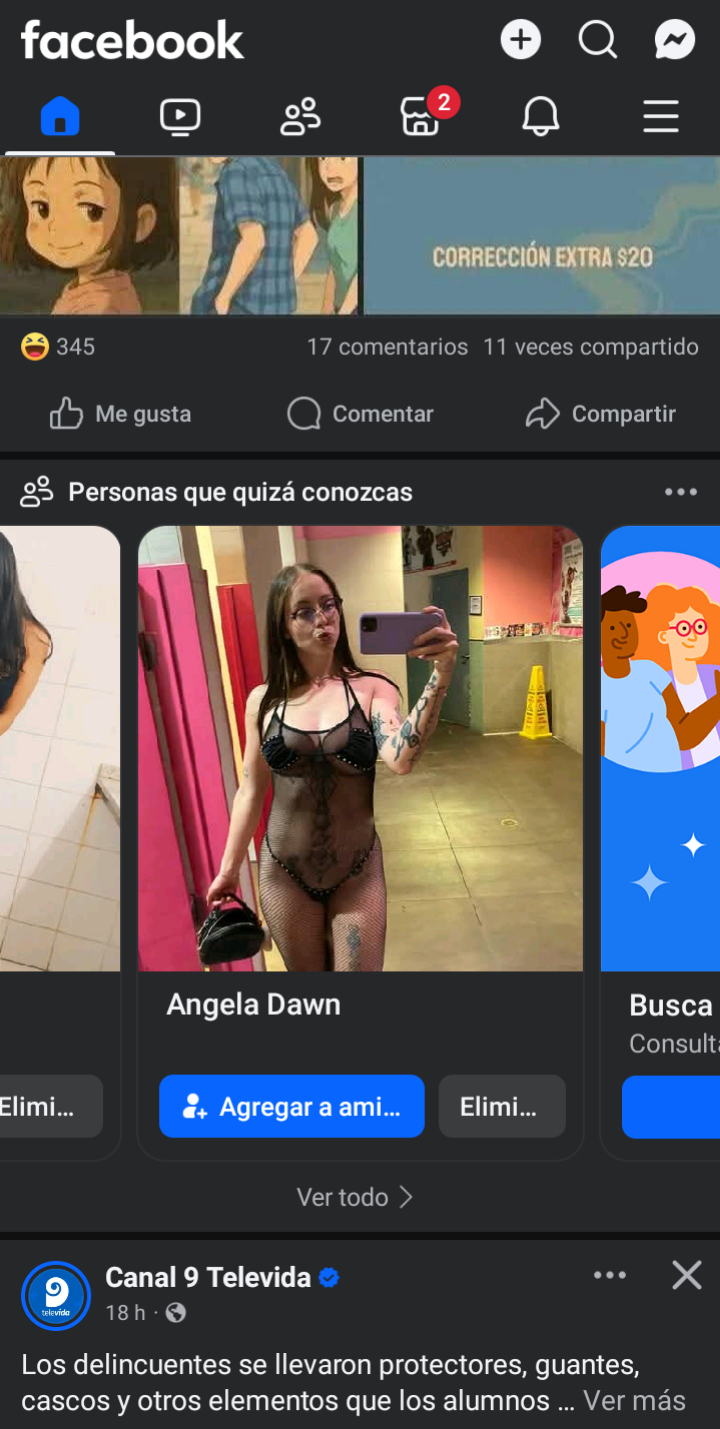Create a new post with plus icon
The width and height of the screenshot is (720, 1429).
coord(520,40)
